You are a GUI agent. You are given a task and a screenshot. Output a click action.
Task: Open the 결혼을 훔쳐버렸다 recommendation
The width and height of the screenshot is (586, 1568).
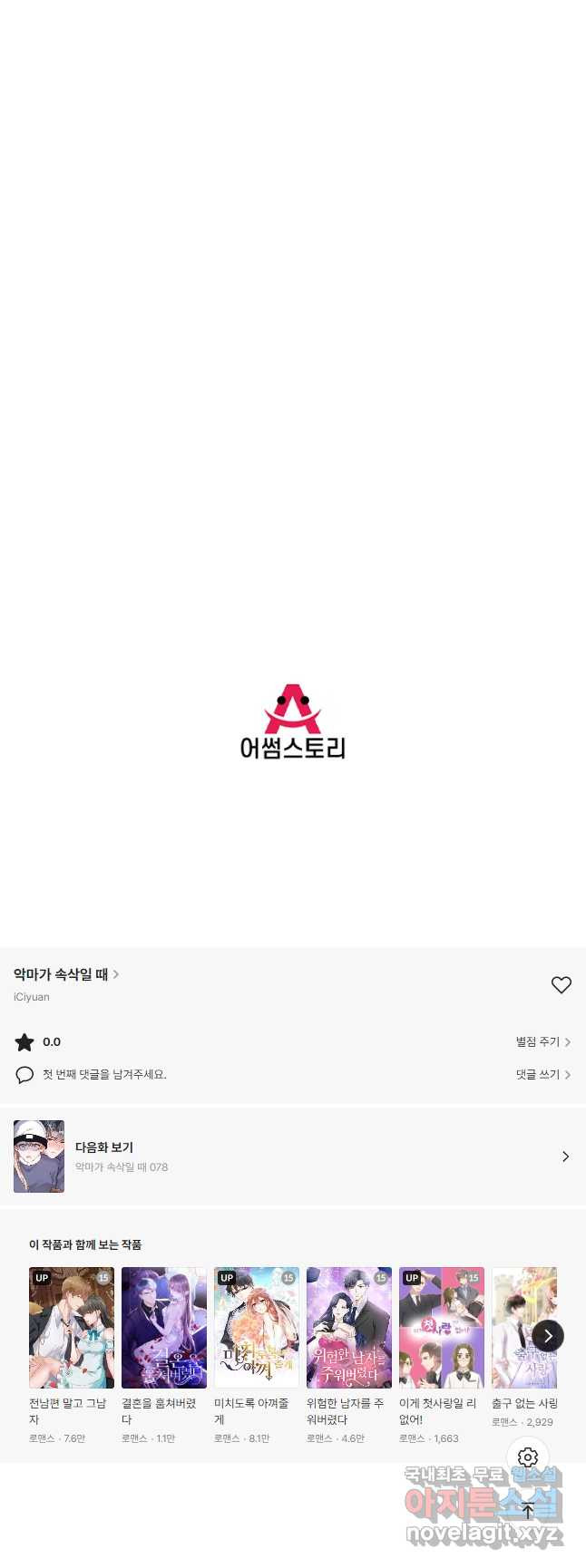(x=164, y=1328)
